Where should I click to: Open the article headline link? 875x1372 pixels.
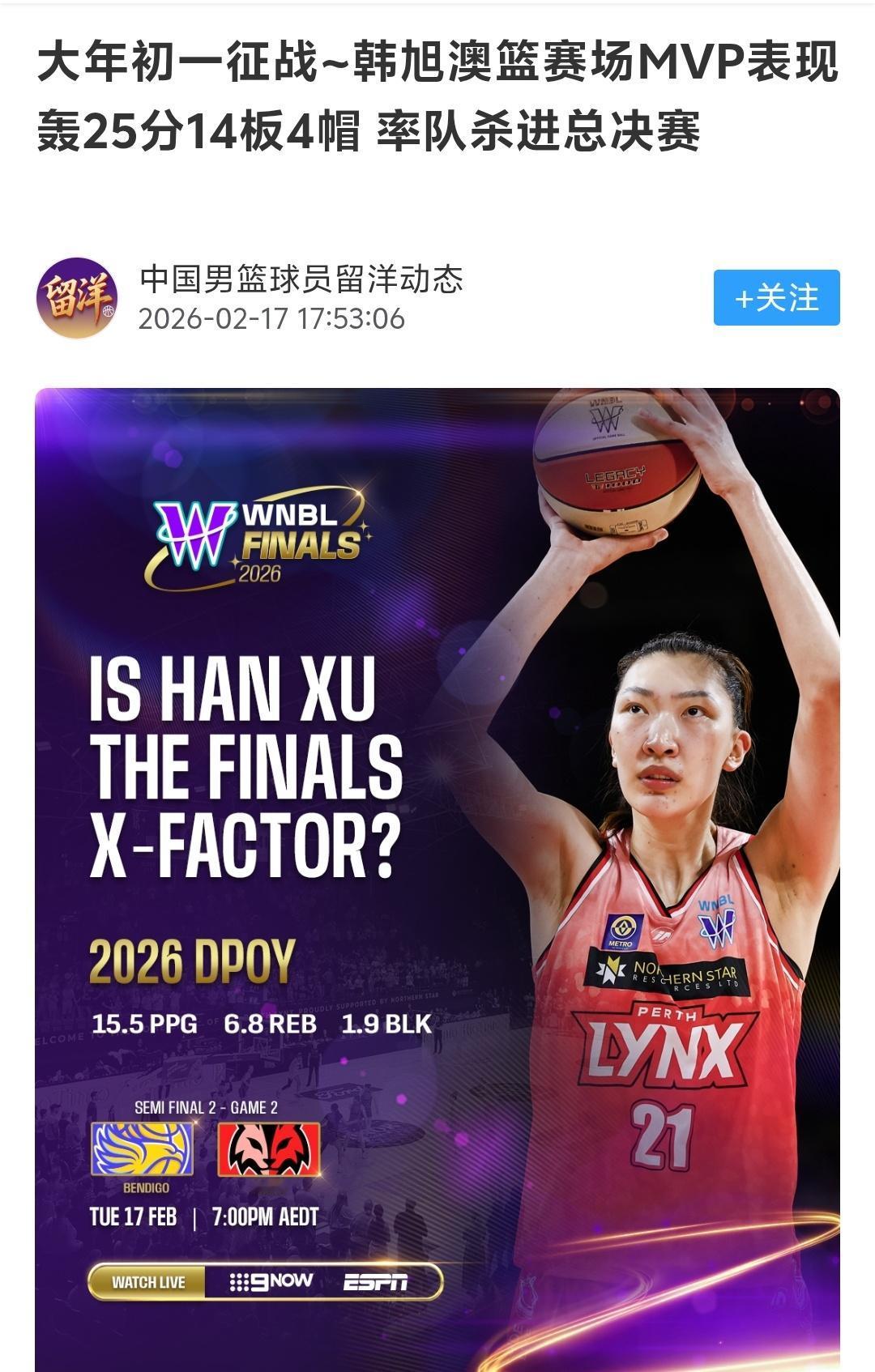click(x=437, y=97)
